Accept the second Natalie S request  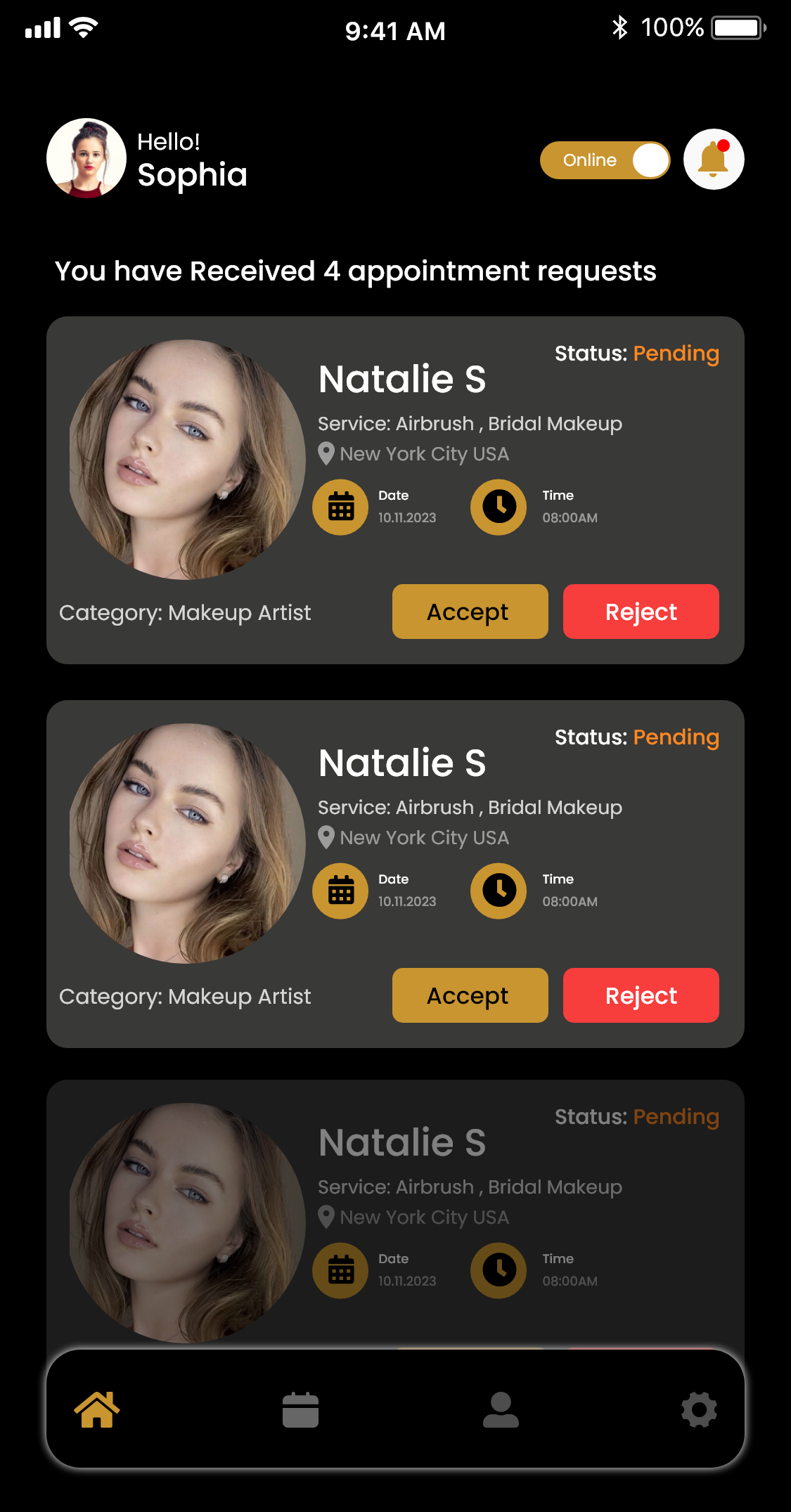click(470, 995)
